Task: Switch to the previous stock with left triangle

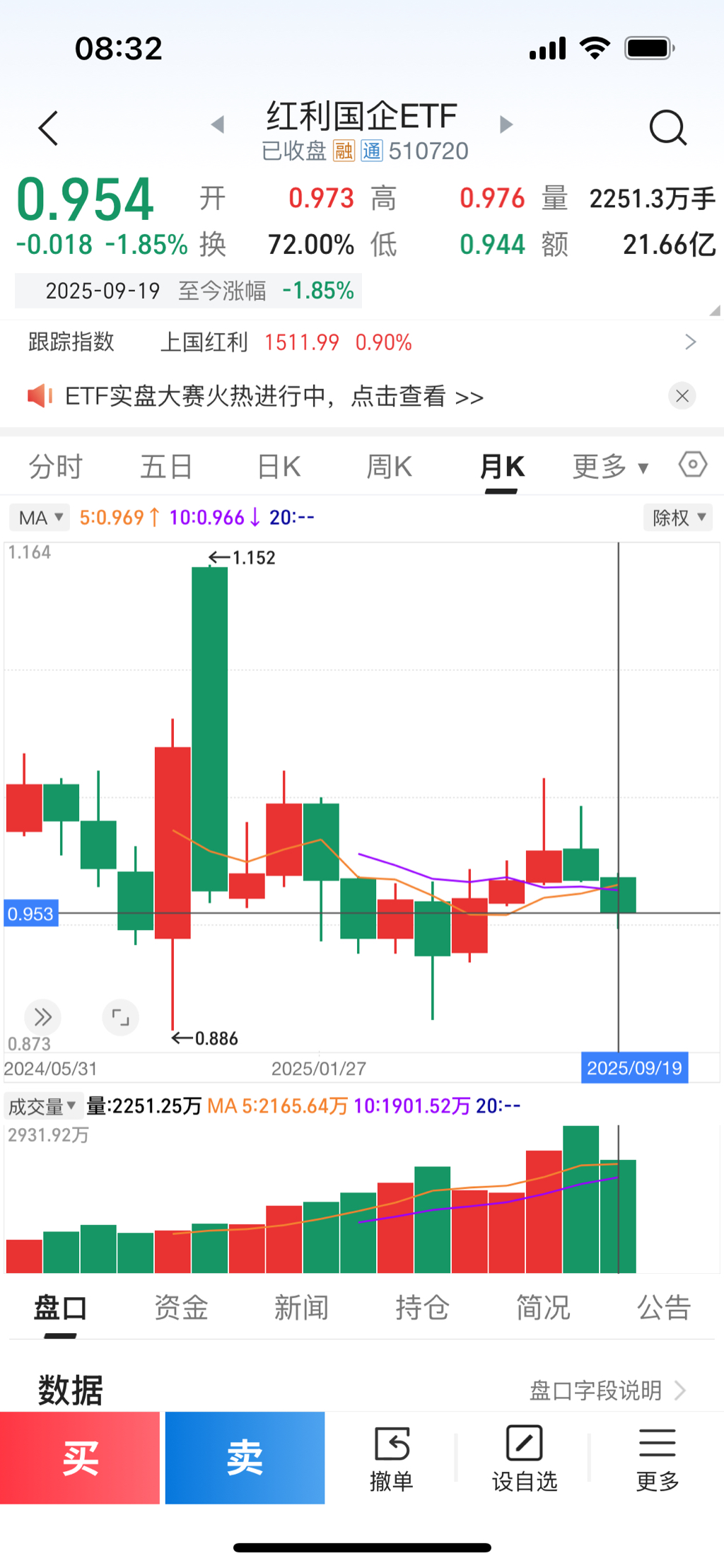Action: coord(218,125)
